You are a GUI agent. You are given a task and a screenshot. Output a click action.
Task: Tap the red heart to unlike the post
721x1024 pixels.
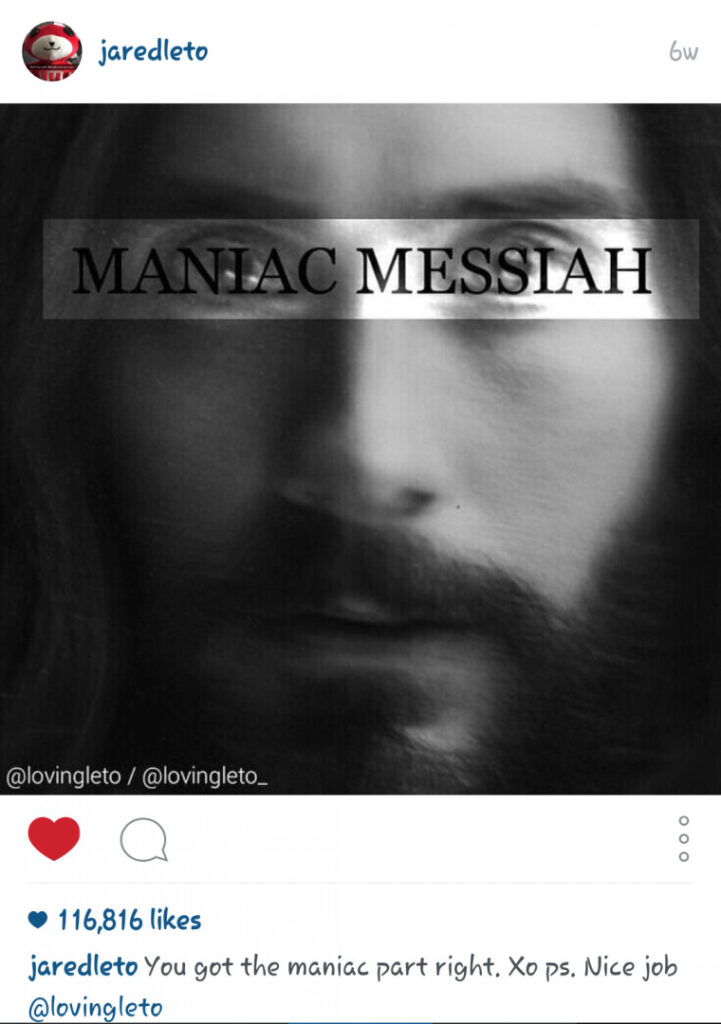[x=54, y=838]
